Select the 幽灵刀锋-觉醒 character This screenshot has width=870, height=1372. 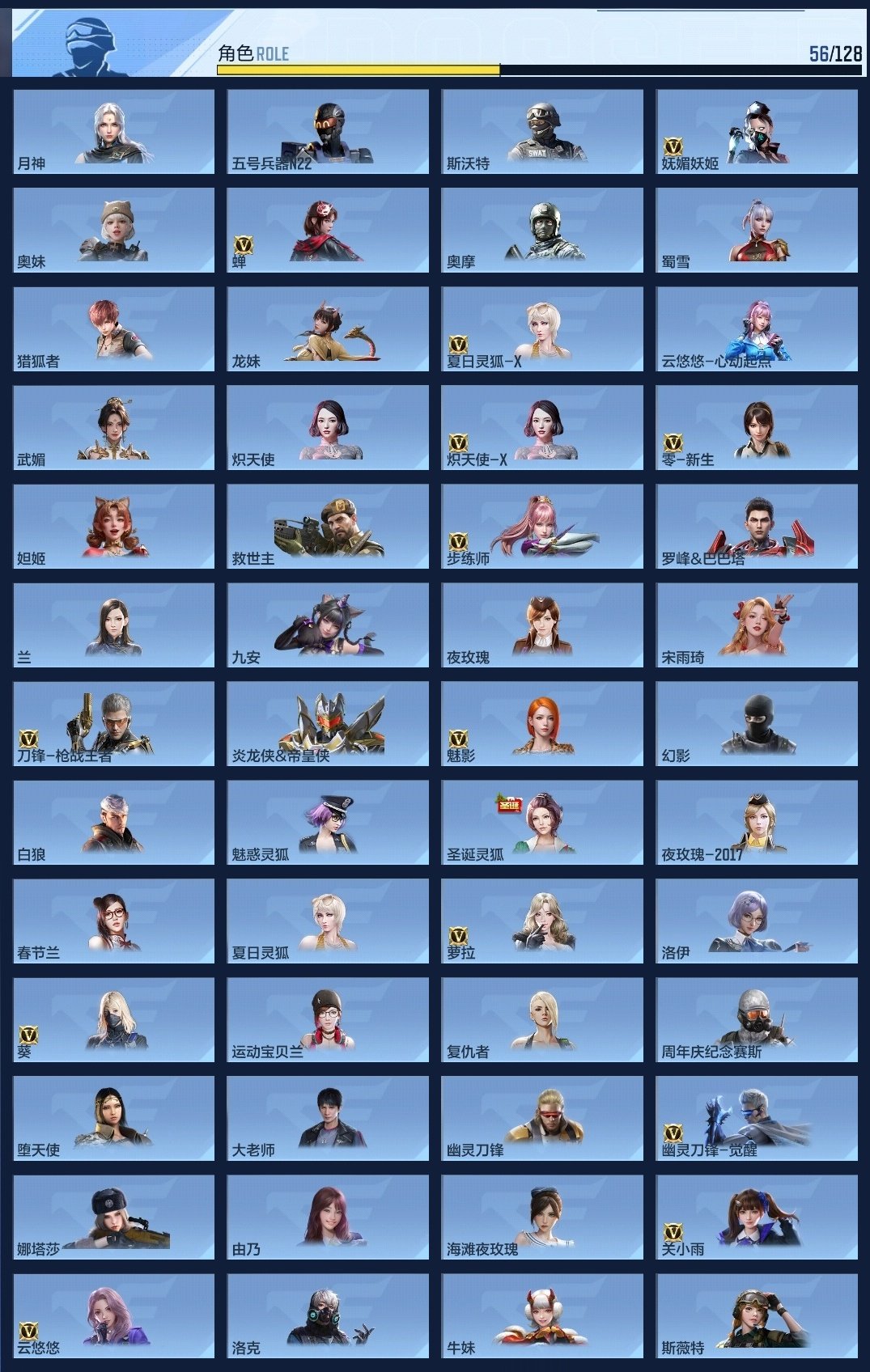pyautogui.click(x=757, y=1118)
